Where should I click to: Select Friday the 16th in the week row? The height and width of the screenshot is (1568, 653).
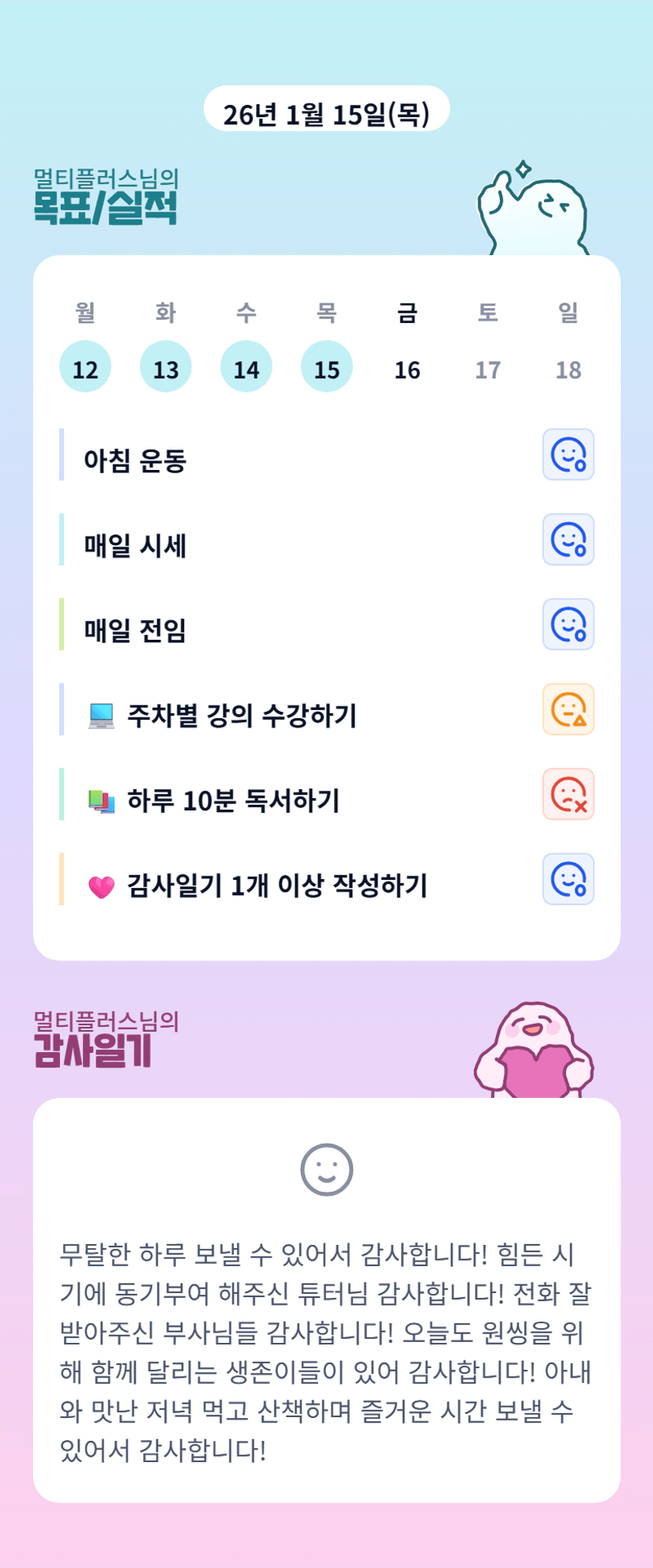[x=407, y=367]
